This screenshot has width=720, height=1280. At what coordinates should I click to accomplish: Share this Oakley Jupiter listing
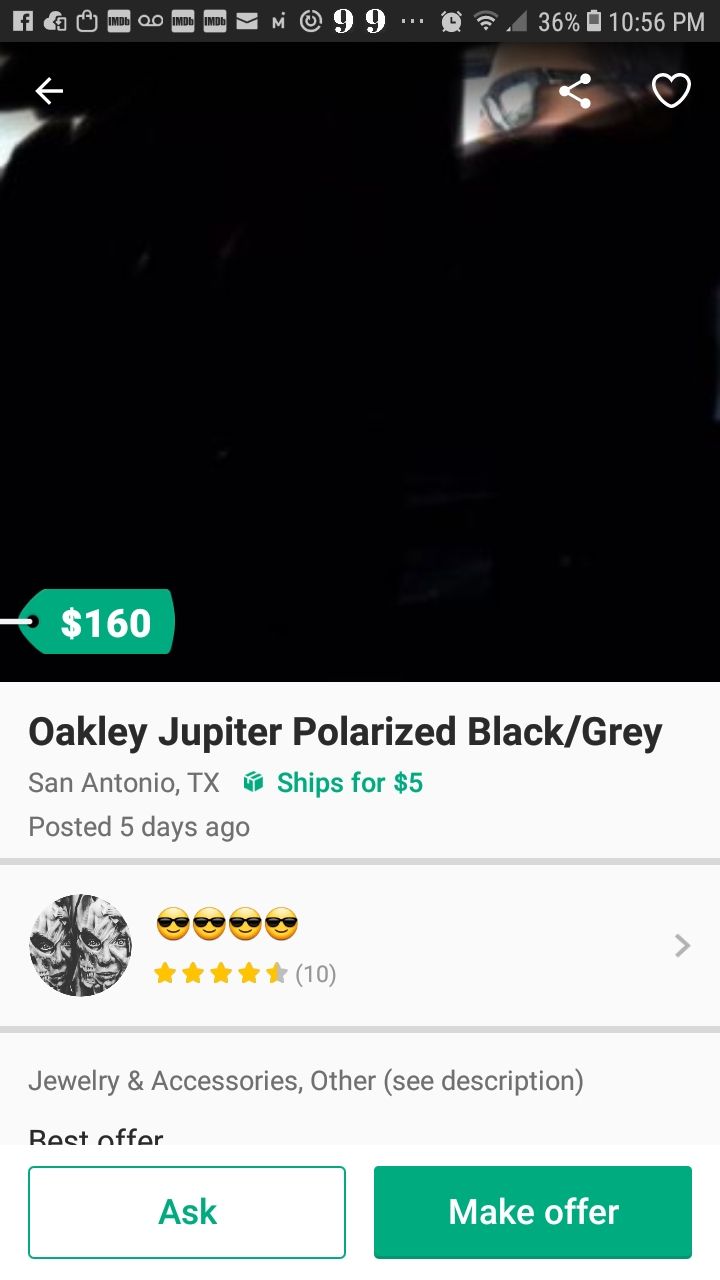click(x=575, y=90)
